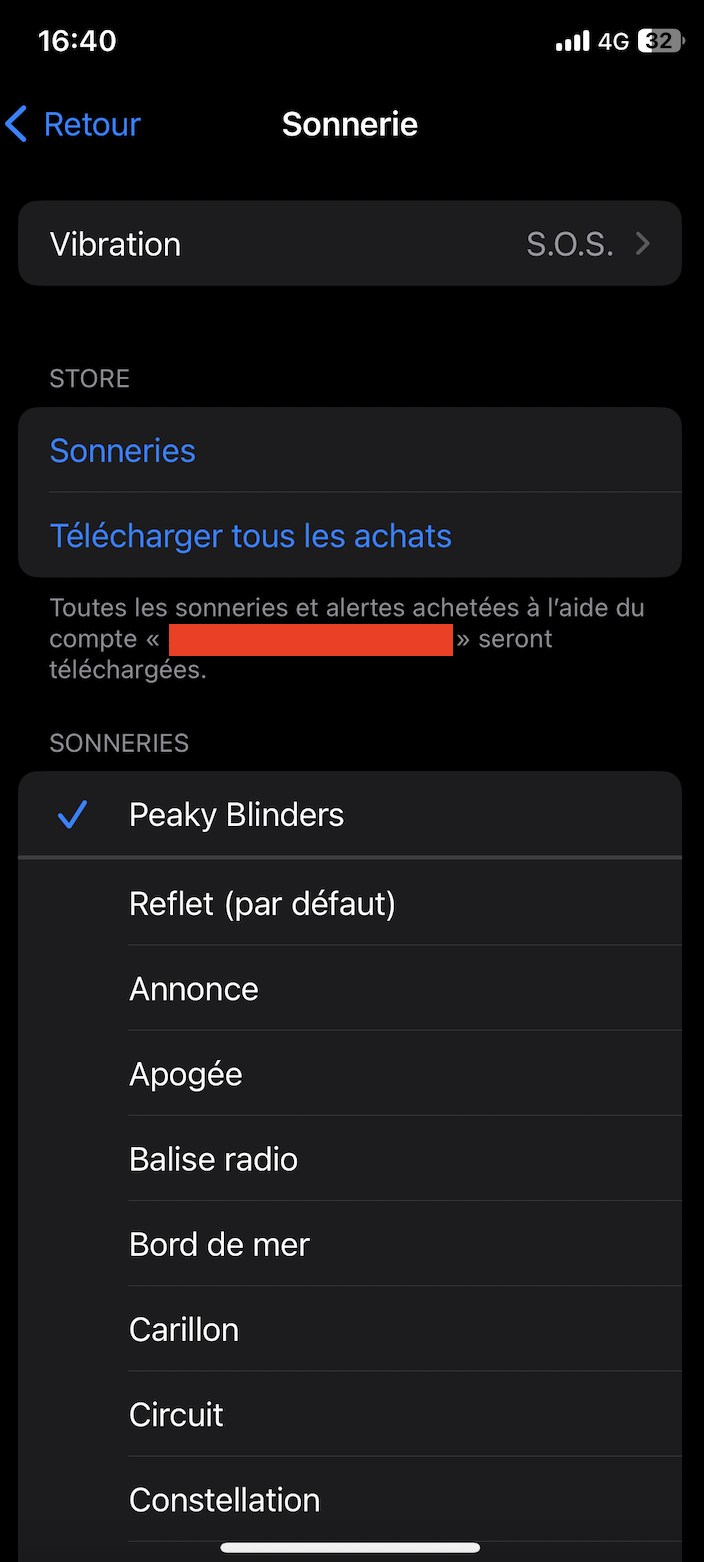Viewport: 704px width, 1562px height.
Task: Go back with the Retour button
Action: pos(74,125)
